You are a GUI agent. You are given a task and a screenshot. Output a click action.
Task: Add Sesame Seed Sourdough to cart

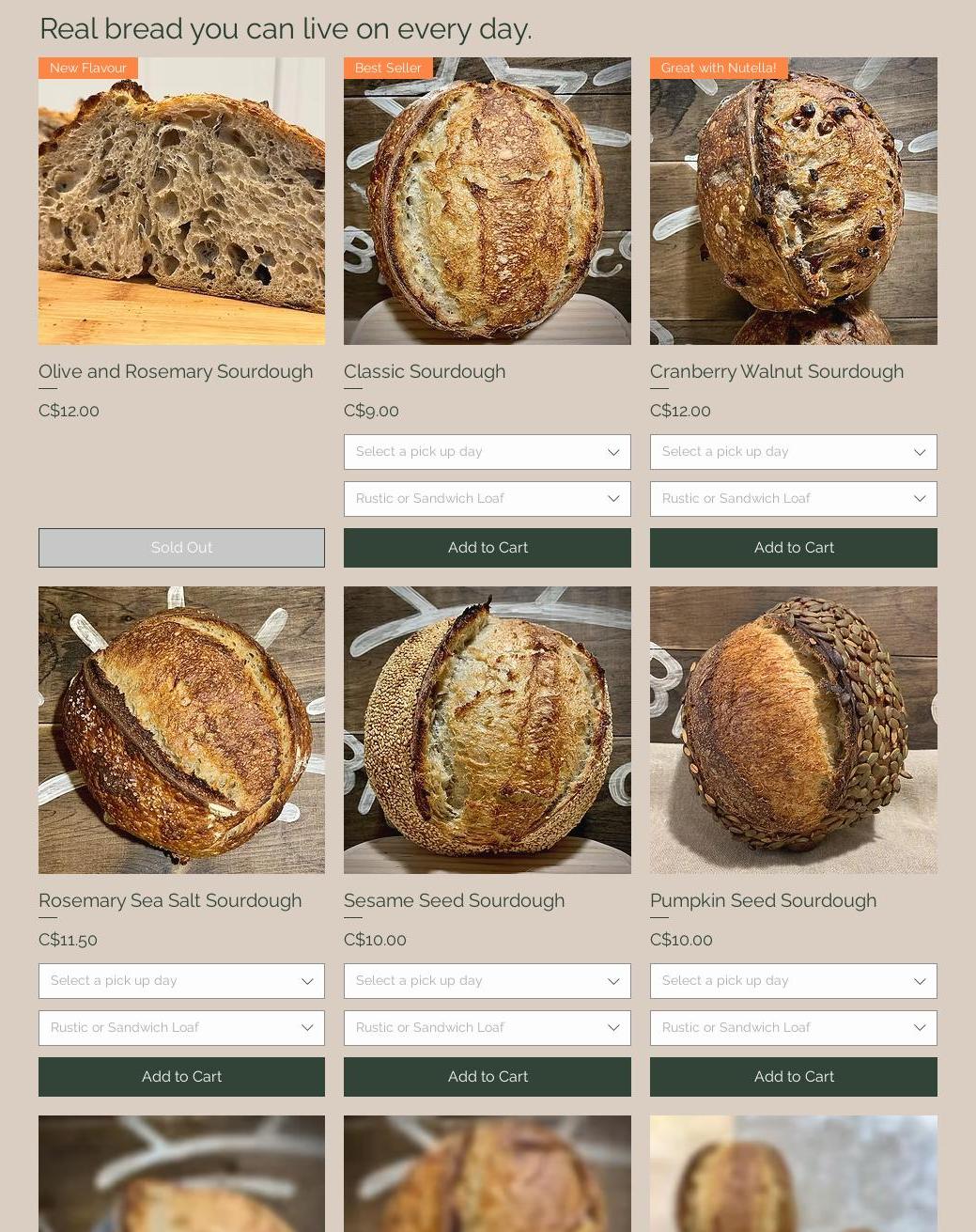coord(488,1076)
